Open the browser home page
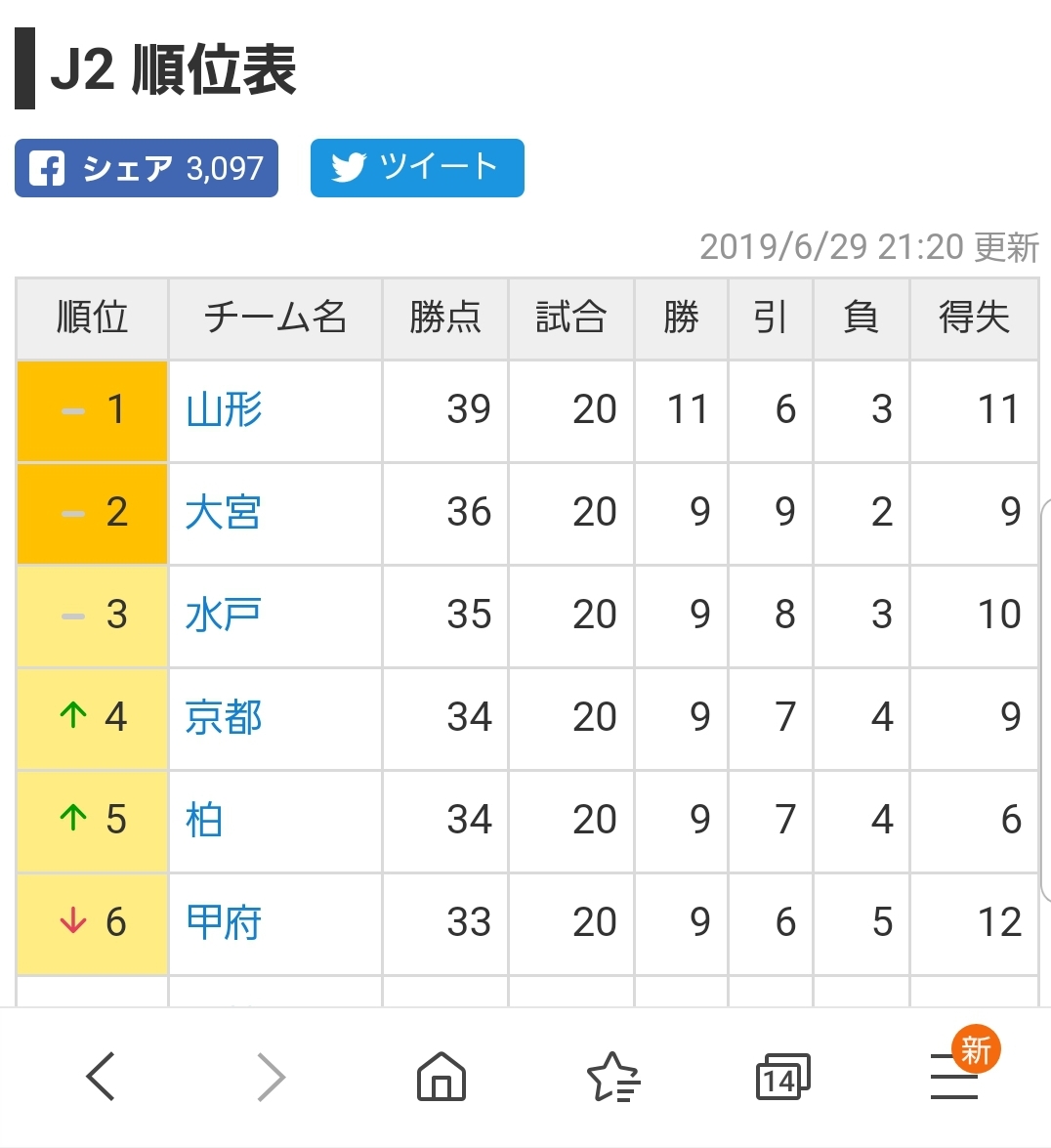1051x1148 pixels. [441, 1077]
